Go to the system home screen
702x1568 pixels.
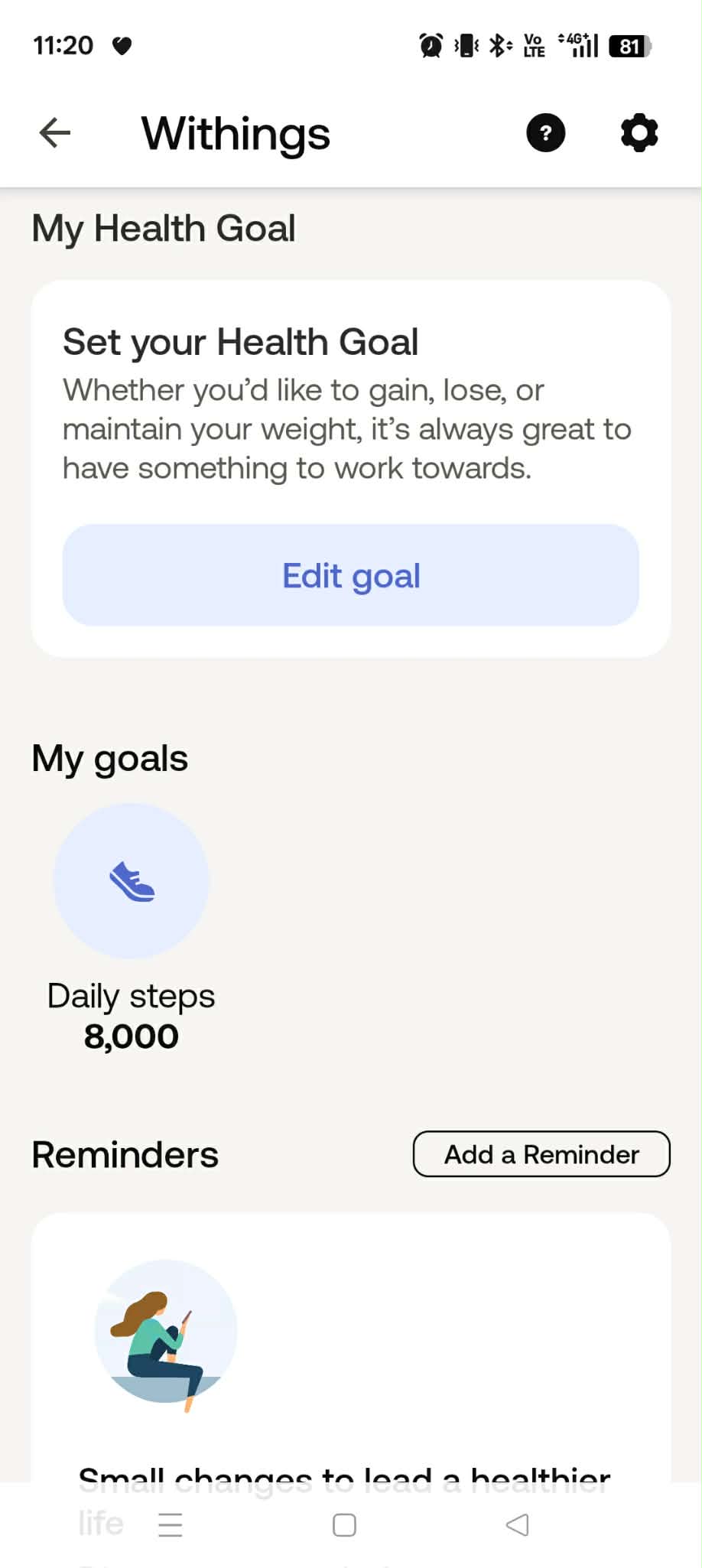(x=344, y=1525)
